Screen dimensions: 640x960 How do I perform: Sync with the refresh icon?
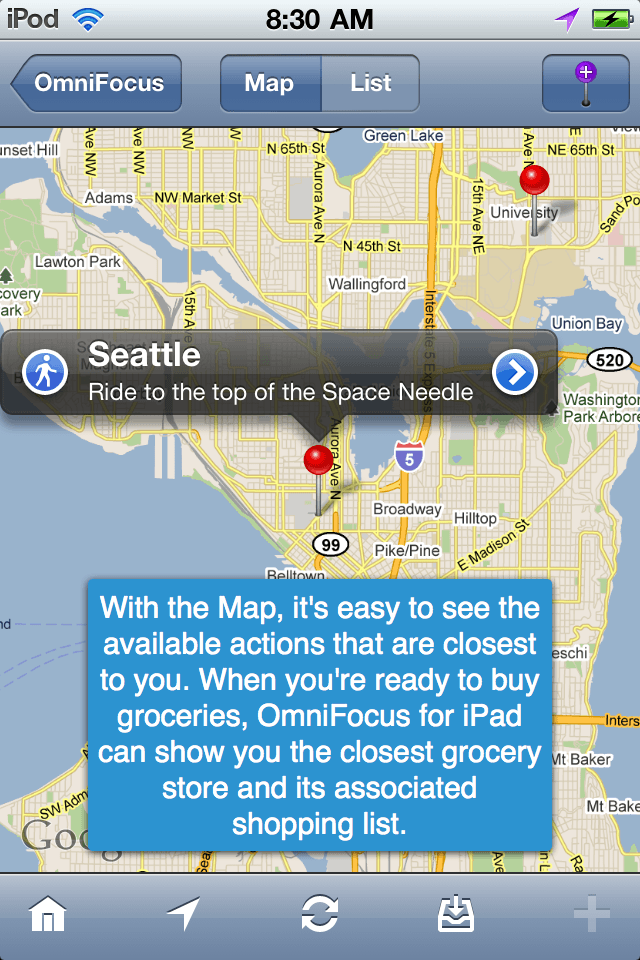(320, 914)
